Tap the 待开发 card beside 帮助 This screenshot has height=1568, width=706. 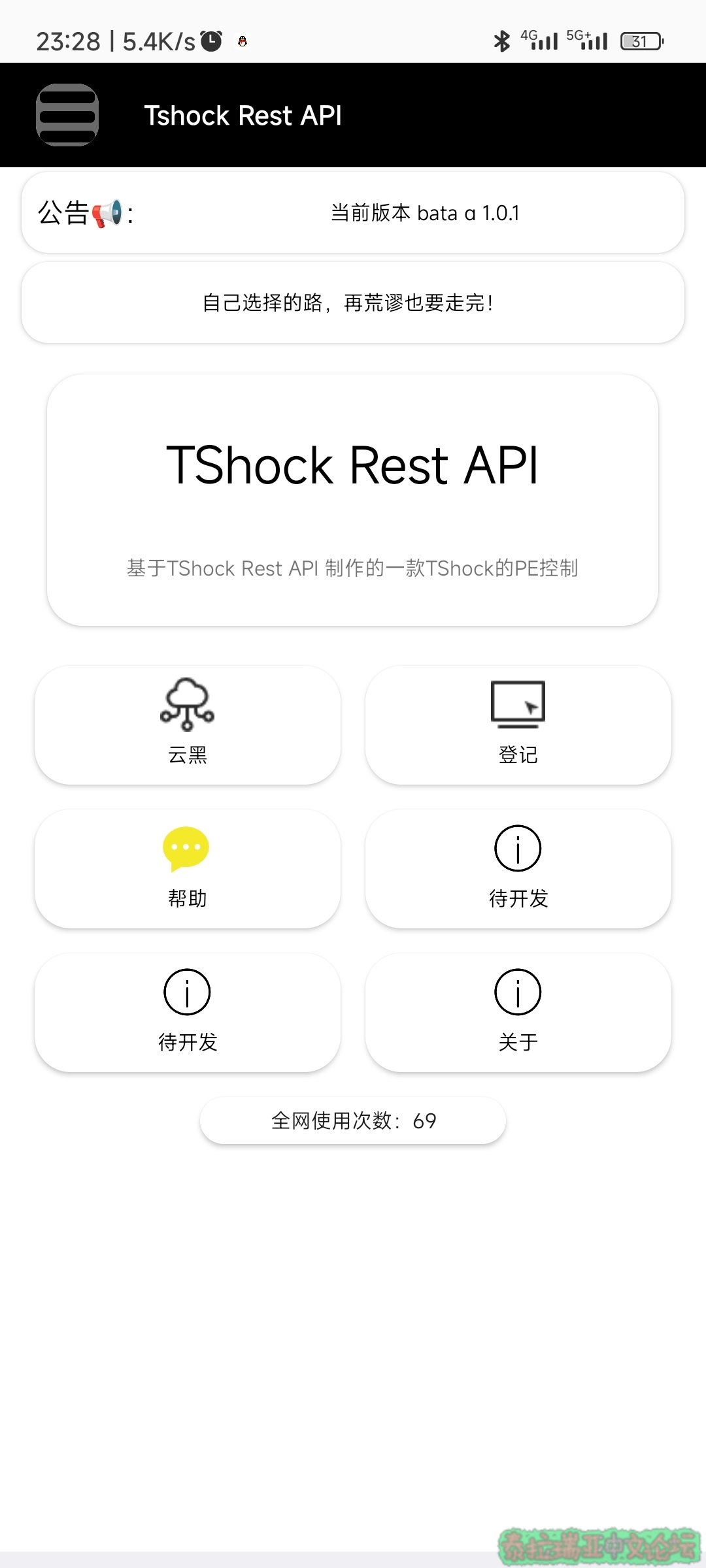518,869
